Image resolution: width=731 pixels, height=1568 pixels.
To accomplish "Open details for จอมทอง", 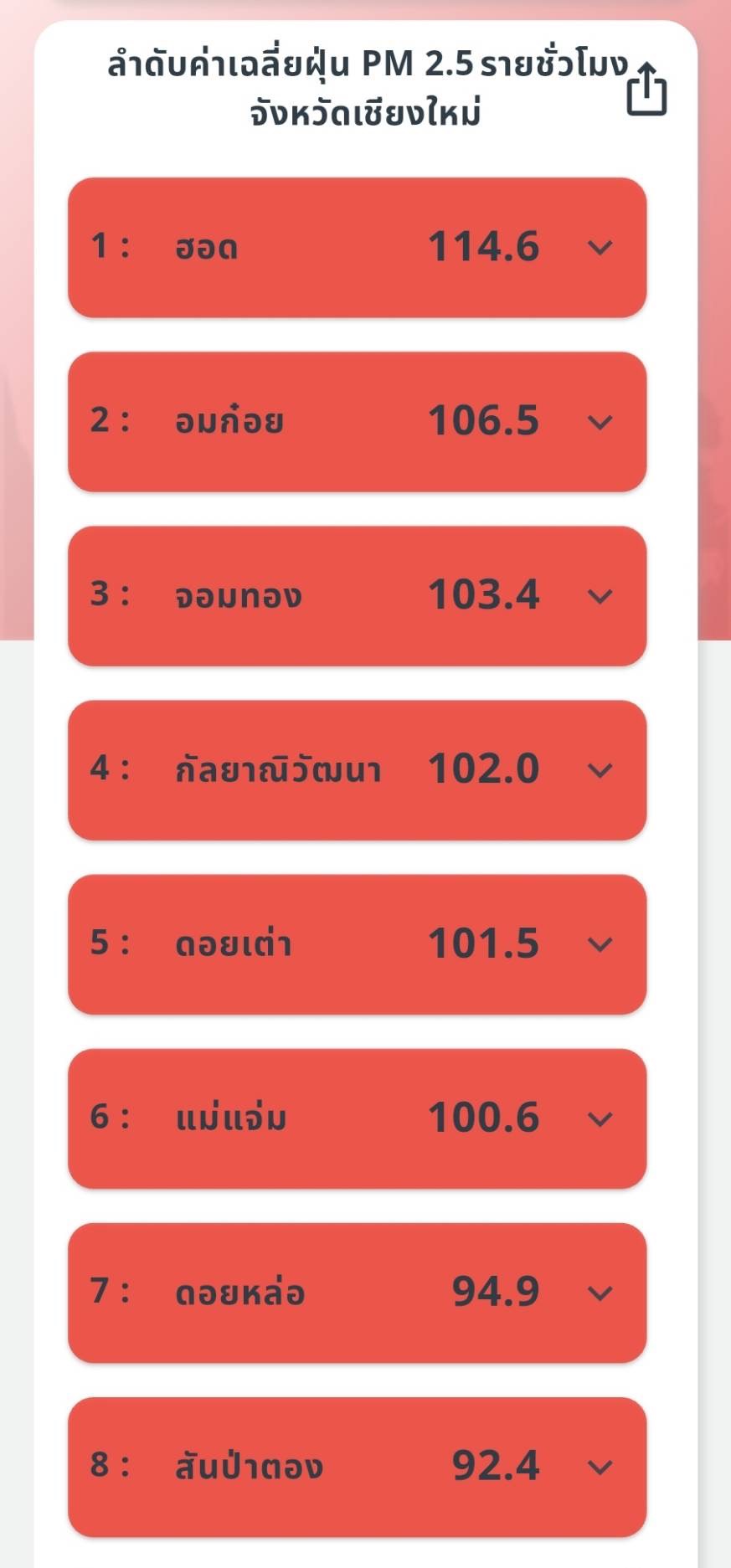I will coord(600,596).
